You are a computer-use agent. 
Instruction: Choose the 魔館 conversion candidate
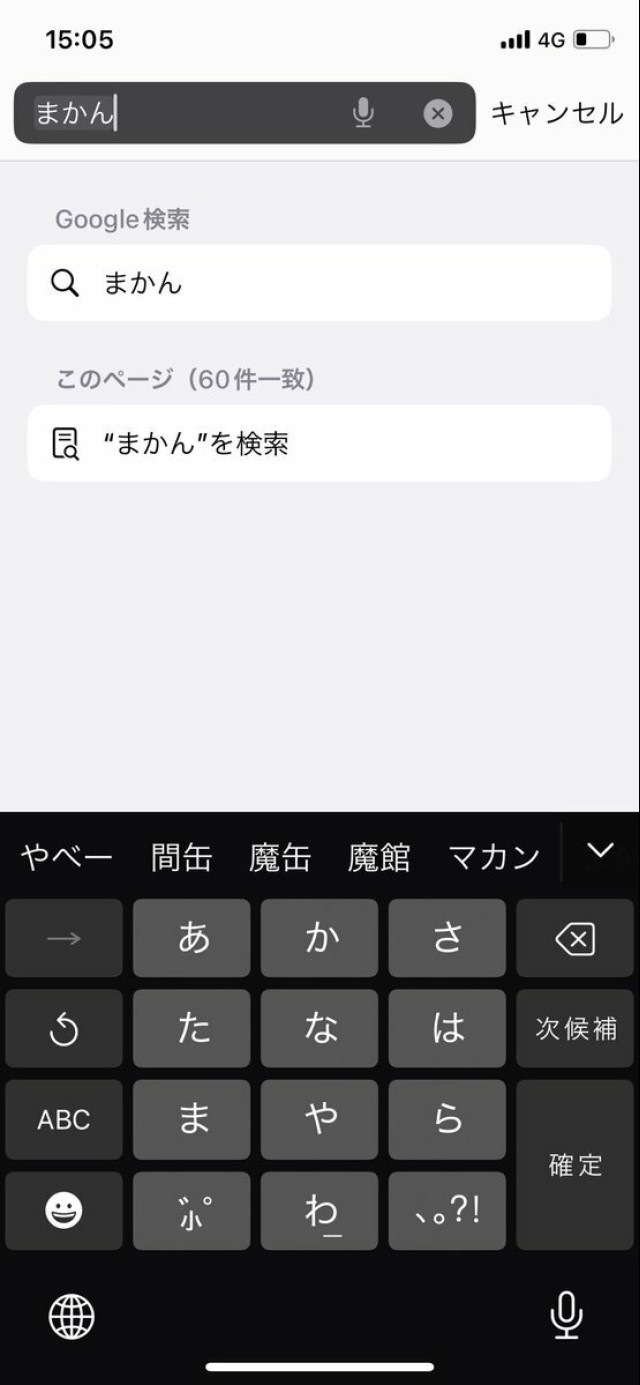379,857
